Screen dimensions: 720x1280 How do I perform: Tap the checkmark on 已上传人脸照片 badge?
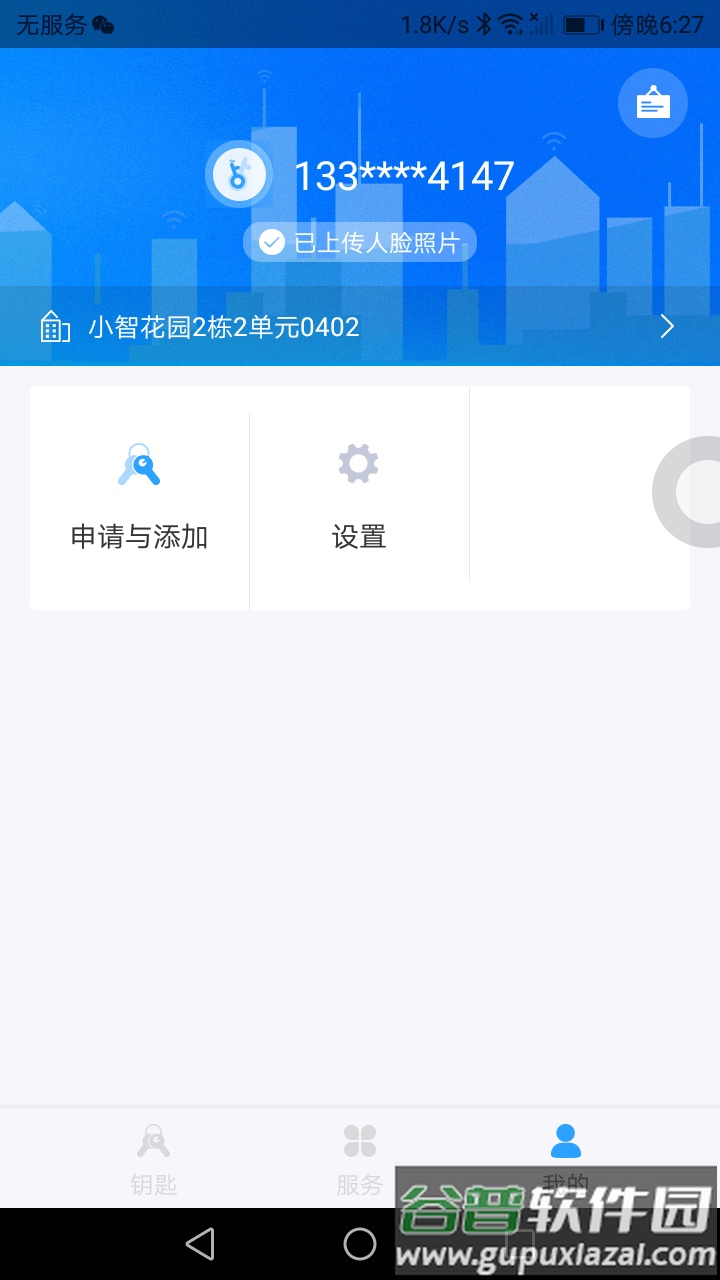tap(271, 242)
